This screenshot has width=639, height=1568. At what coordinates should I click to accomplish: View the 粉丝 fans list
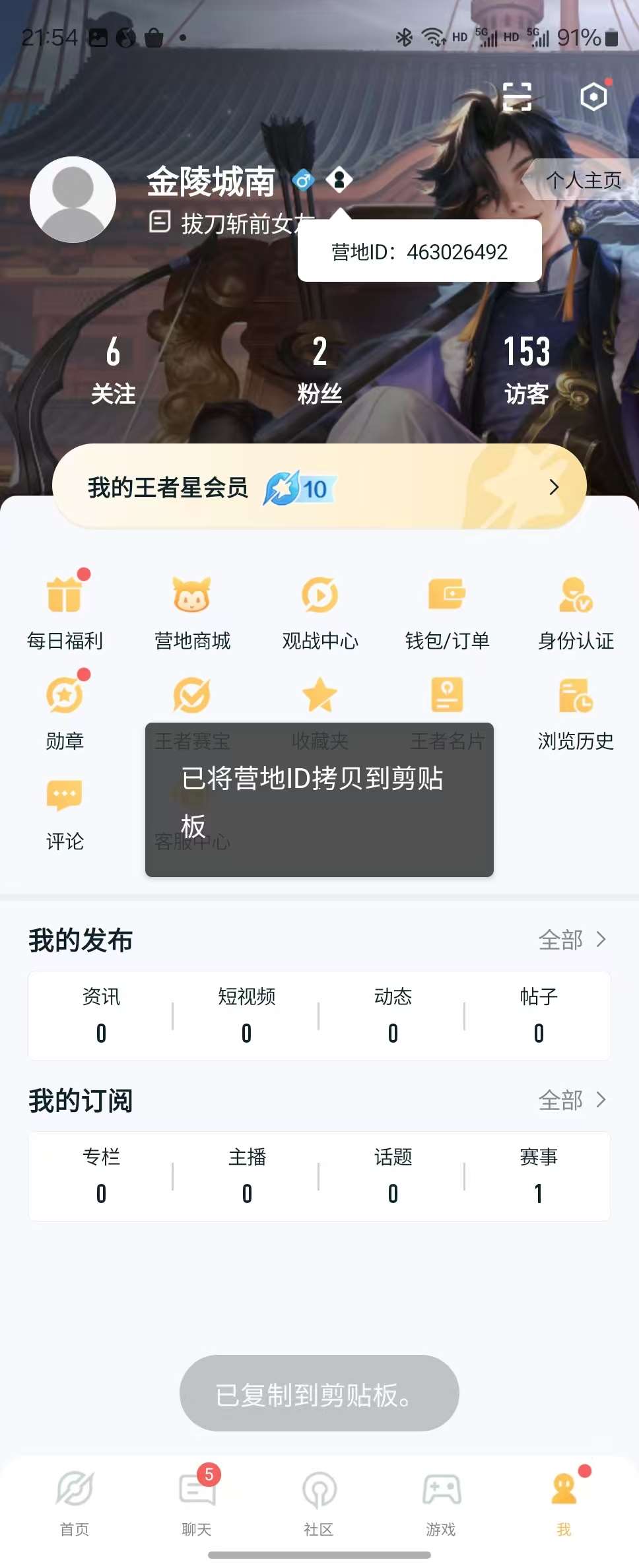pos(319,370)
